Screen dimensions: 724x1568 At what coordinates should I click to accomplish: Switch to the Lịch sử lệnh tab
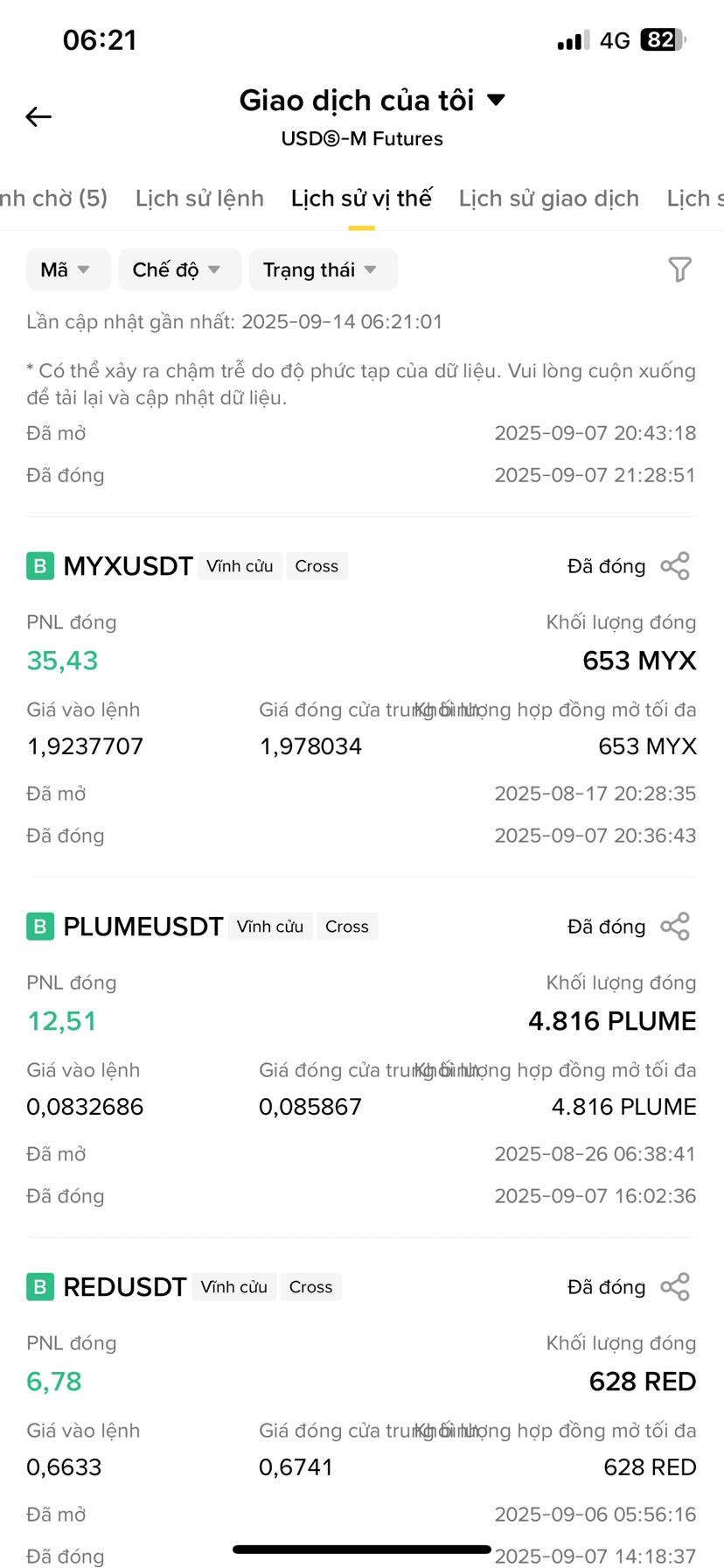(x=199, y=199)
